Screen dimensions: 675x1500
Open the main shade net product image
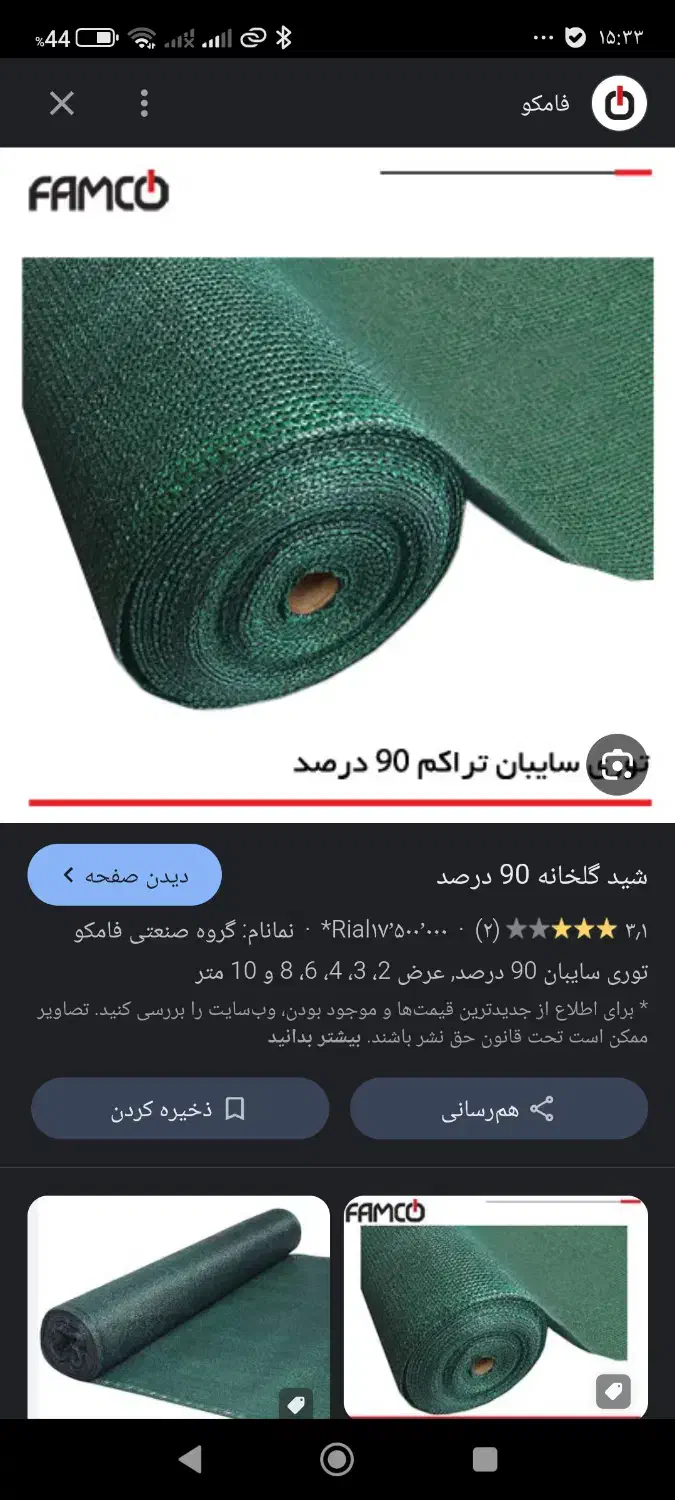click(x=337, y=480)
